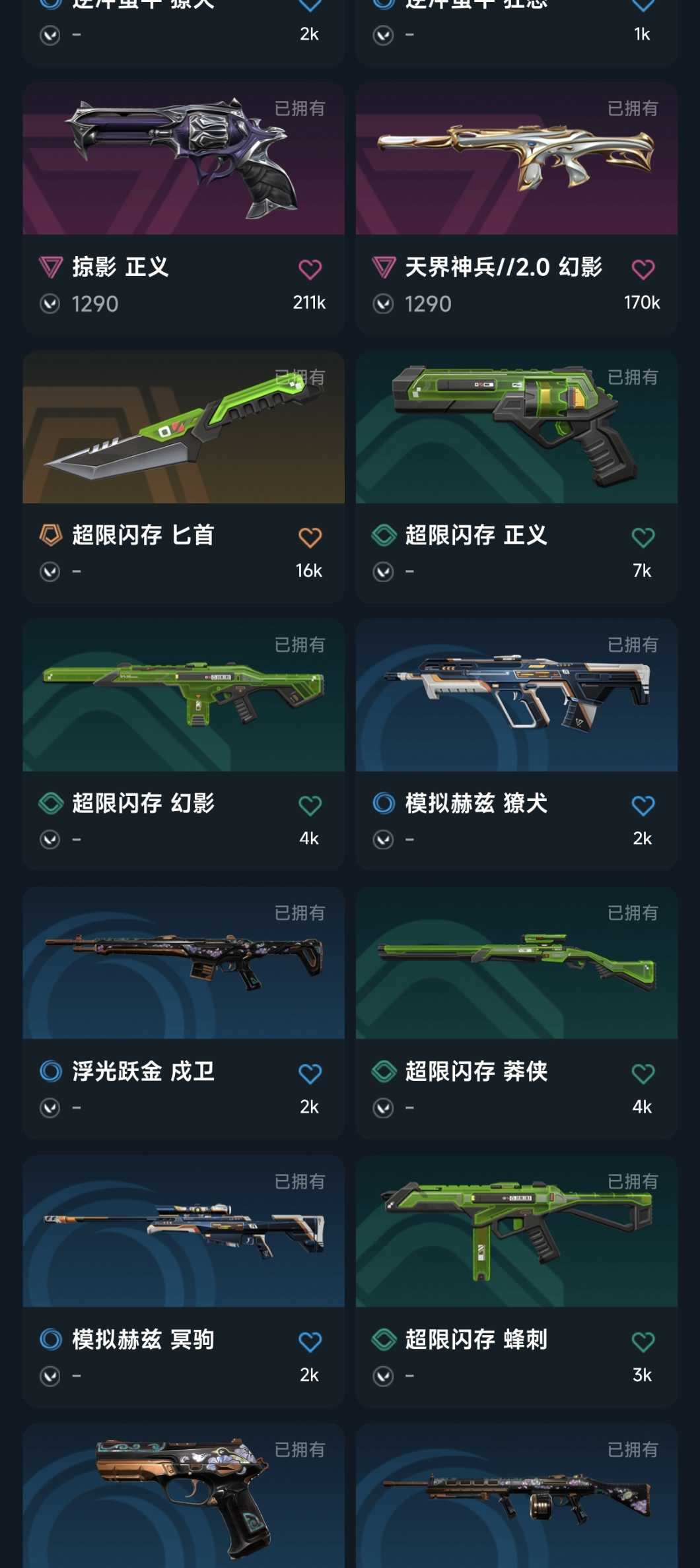Open the 超限闪存 匕首 knife card
The image size is (700, 1568).
(184, 477)
